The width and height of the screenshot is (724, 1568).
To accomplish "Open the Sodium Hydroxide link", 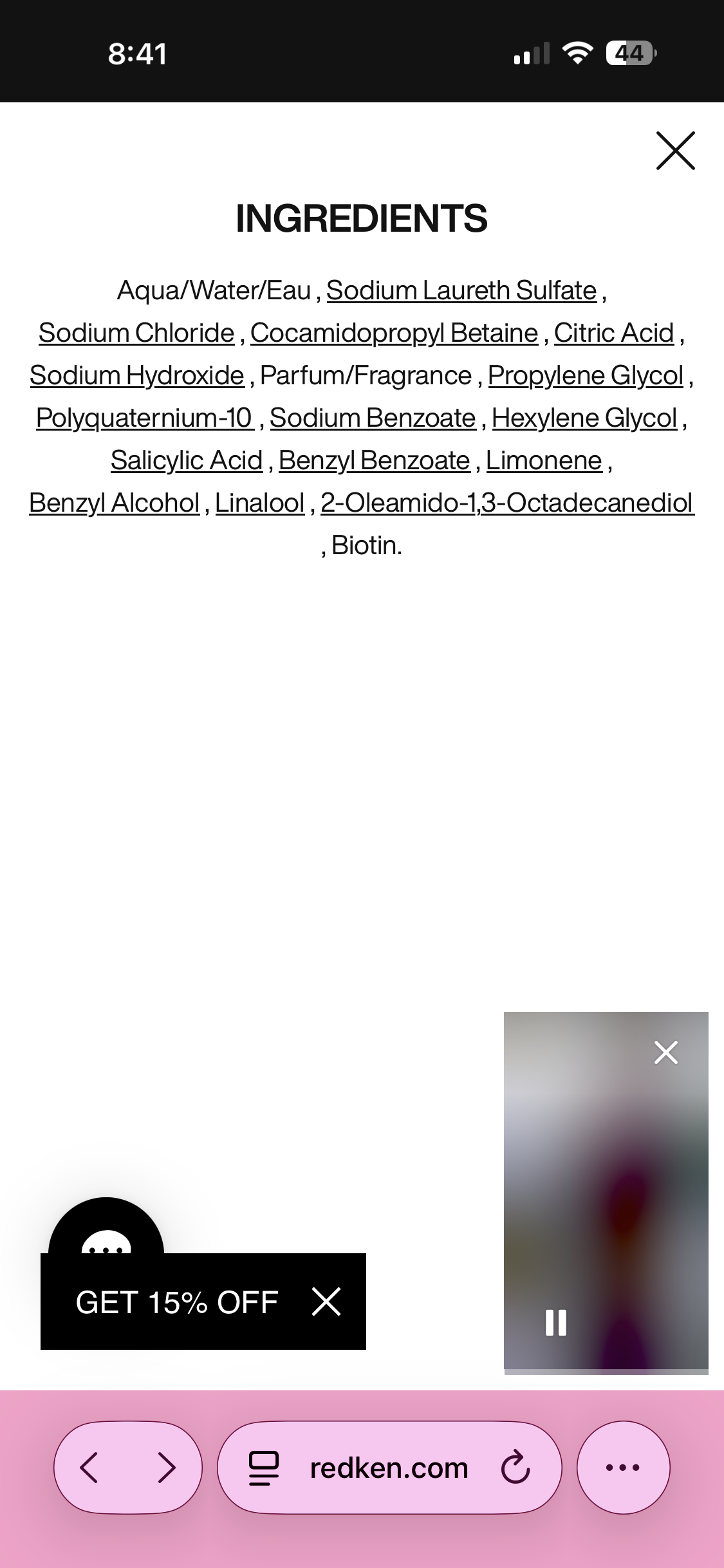I will pyautogui.click(x=137, y=376).
